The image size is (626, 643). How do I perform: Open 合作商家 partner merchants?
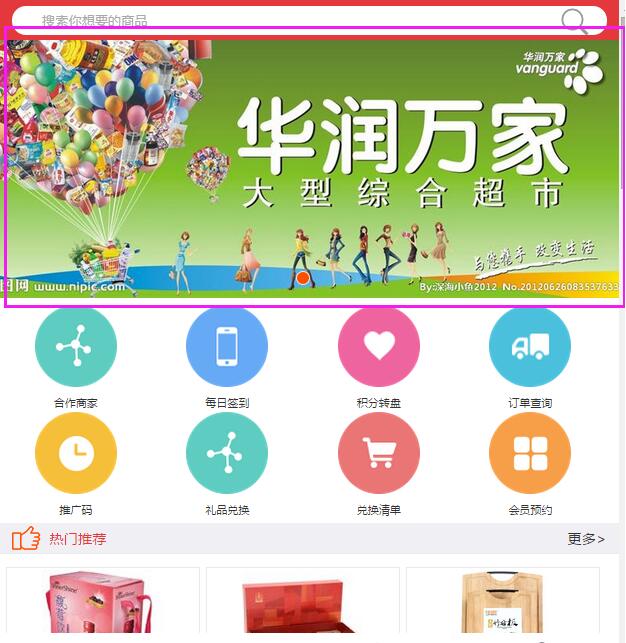point(76,347)
